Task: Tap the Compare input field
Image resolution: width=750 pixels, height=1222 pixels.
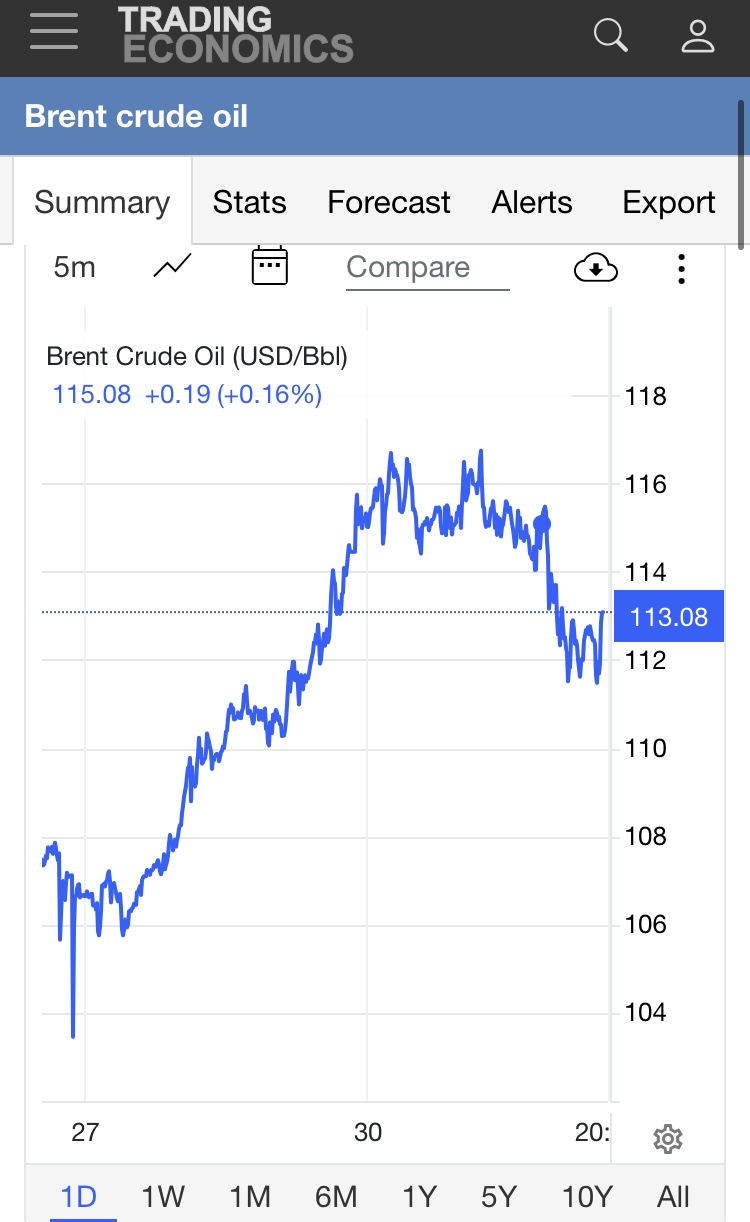Action: point(427,268)
